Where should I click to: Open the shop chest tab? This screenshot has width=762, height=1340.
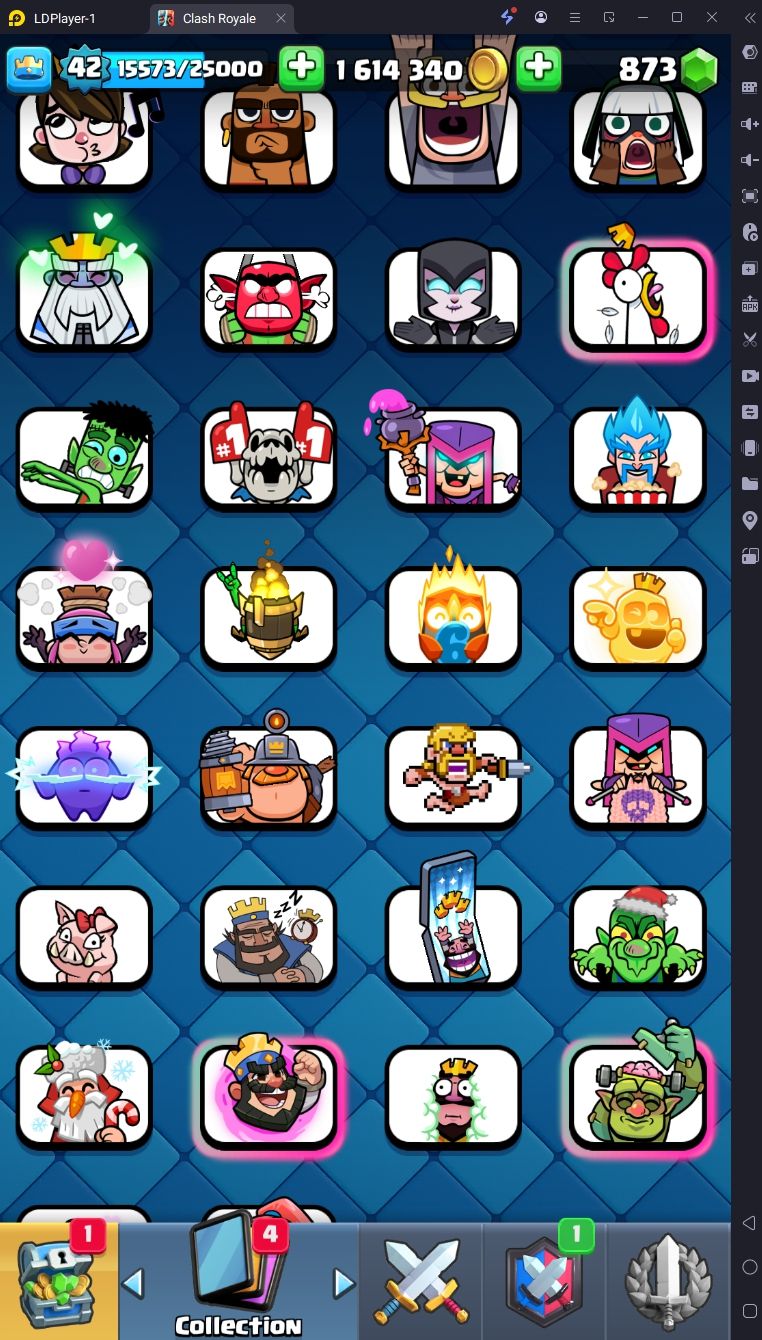59,1281
